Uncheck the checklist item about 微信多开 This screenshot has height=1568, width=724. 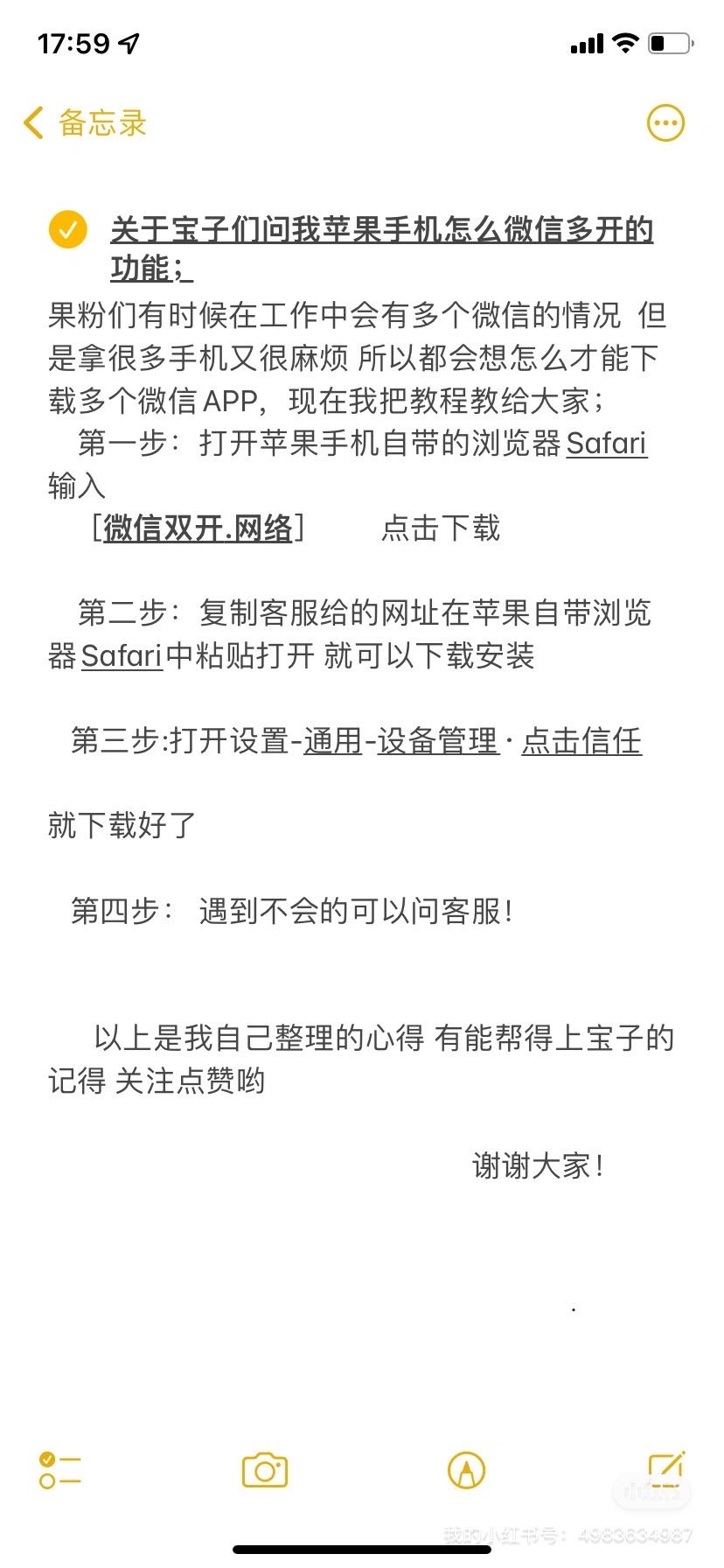tap(68, 230)
